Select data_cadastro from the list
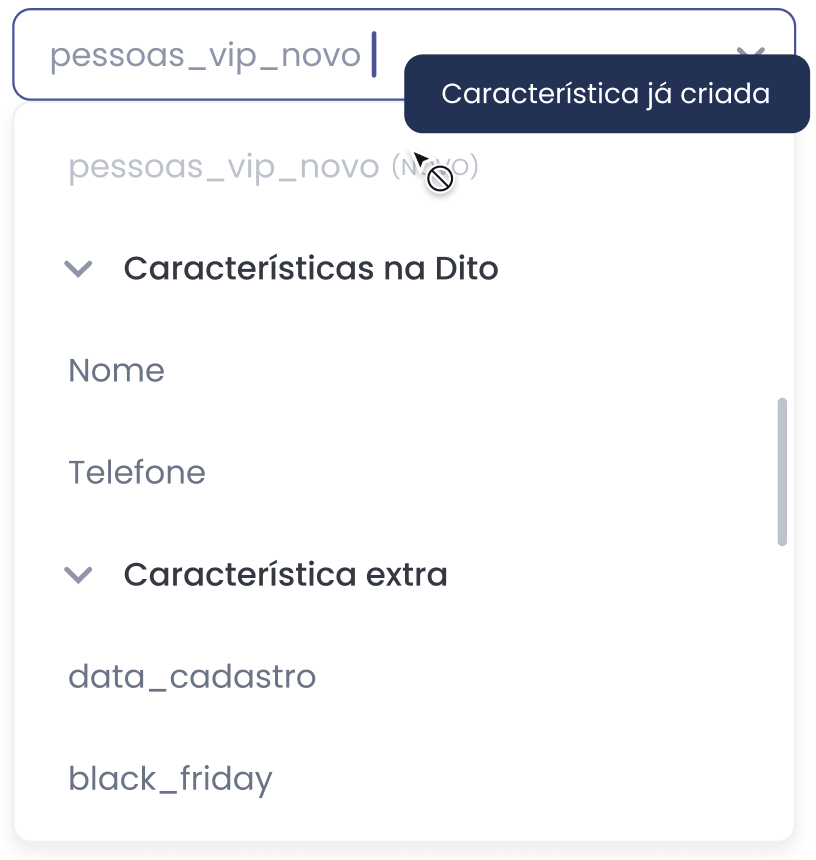 click(x=192, y=677)
